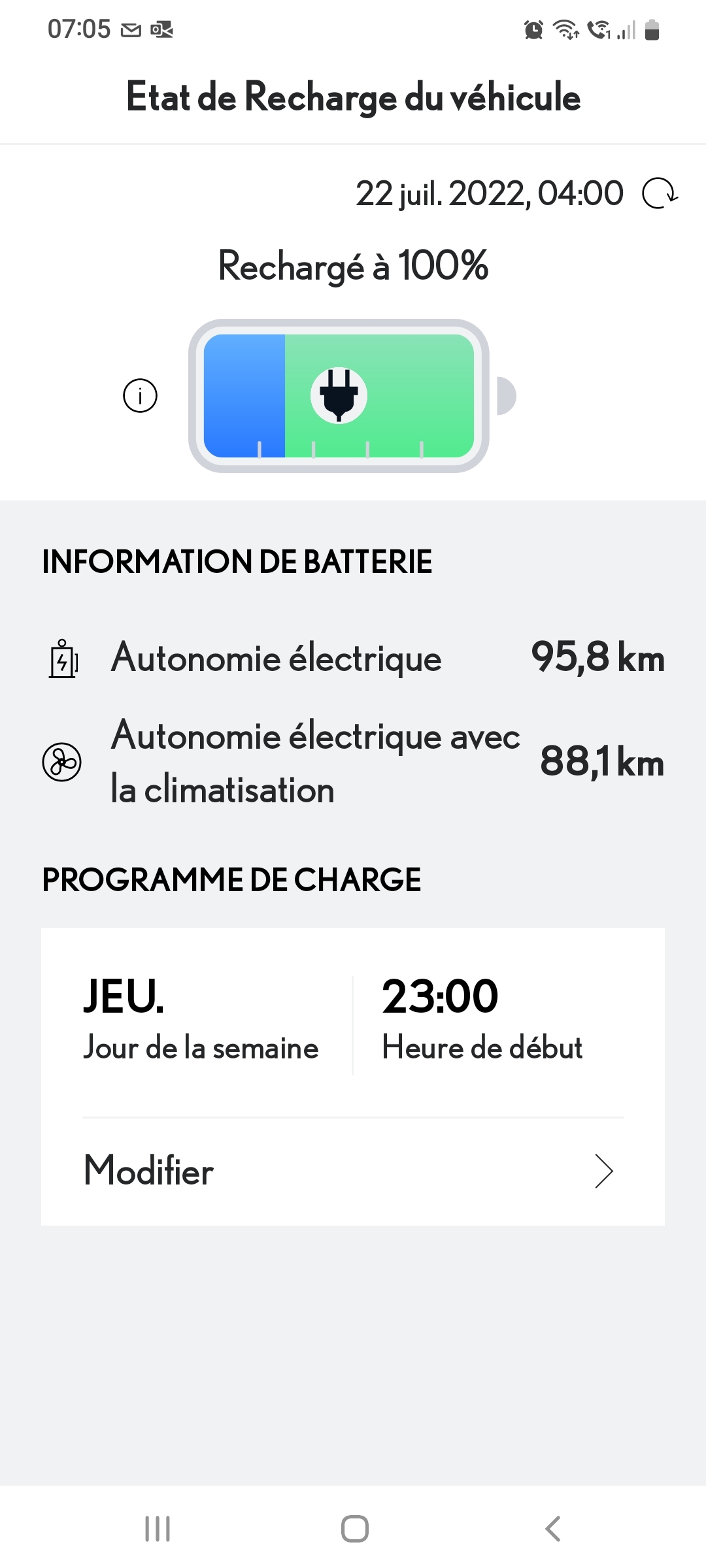Open recent apps from the navigation bar
Image resolution: width=706 pixels, height=1568 pixels.
[x=158, y=1529]
